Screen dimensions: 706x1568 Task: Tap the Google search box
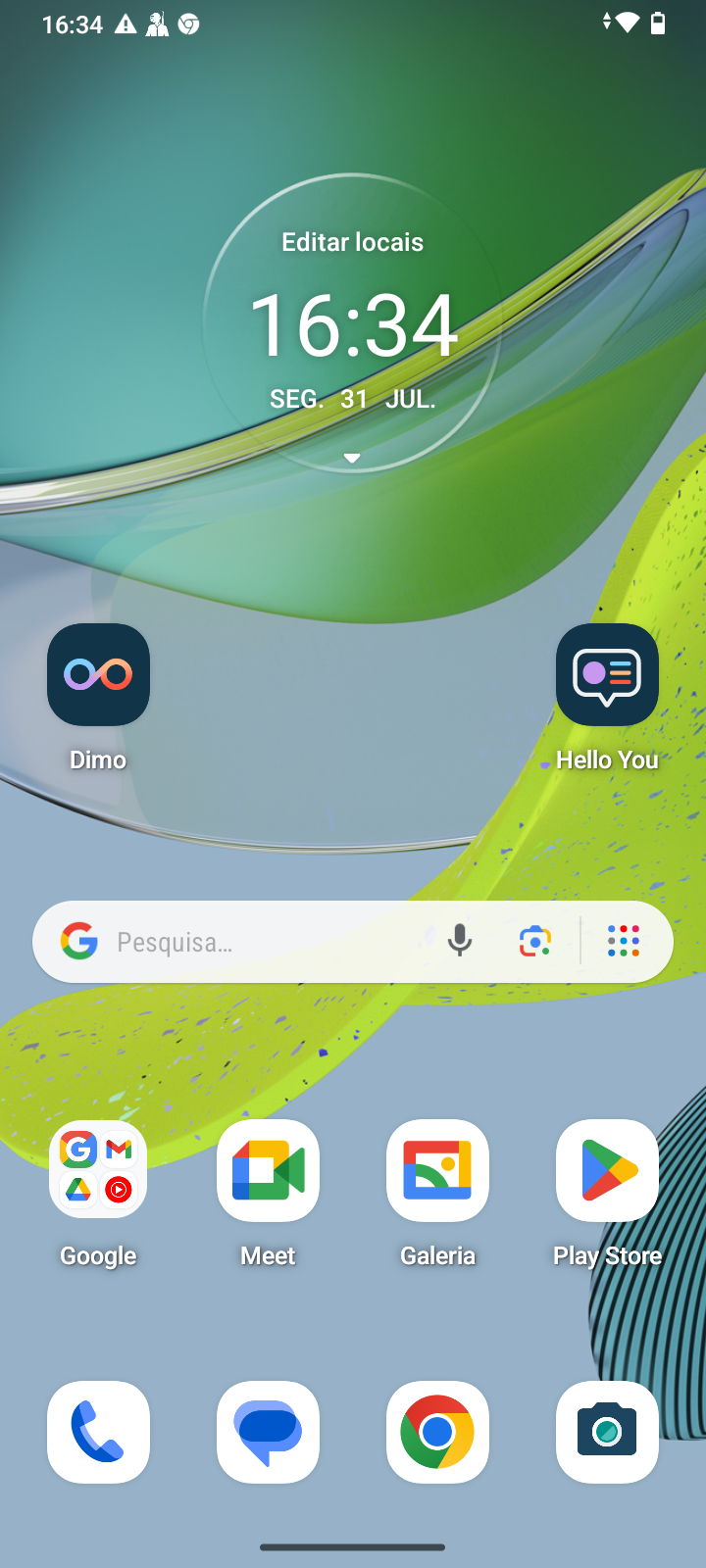coord(255,942)
